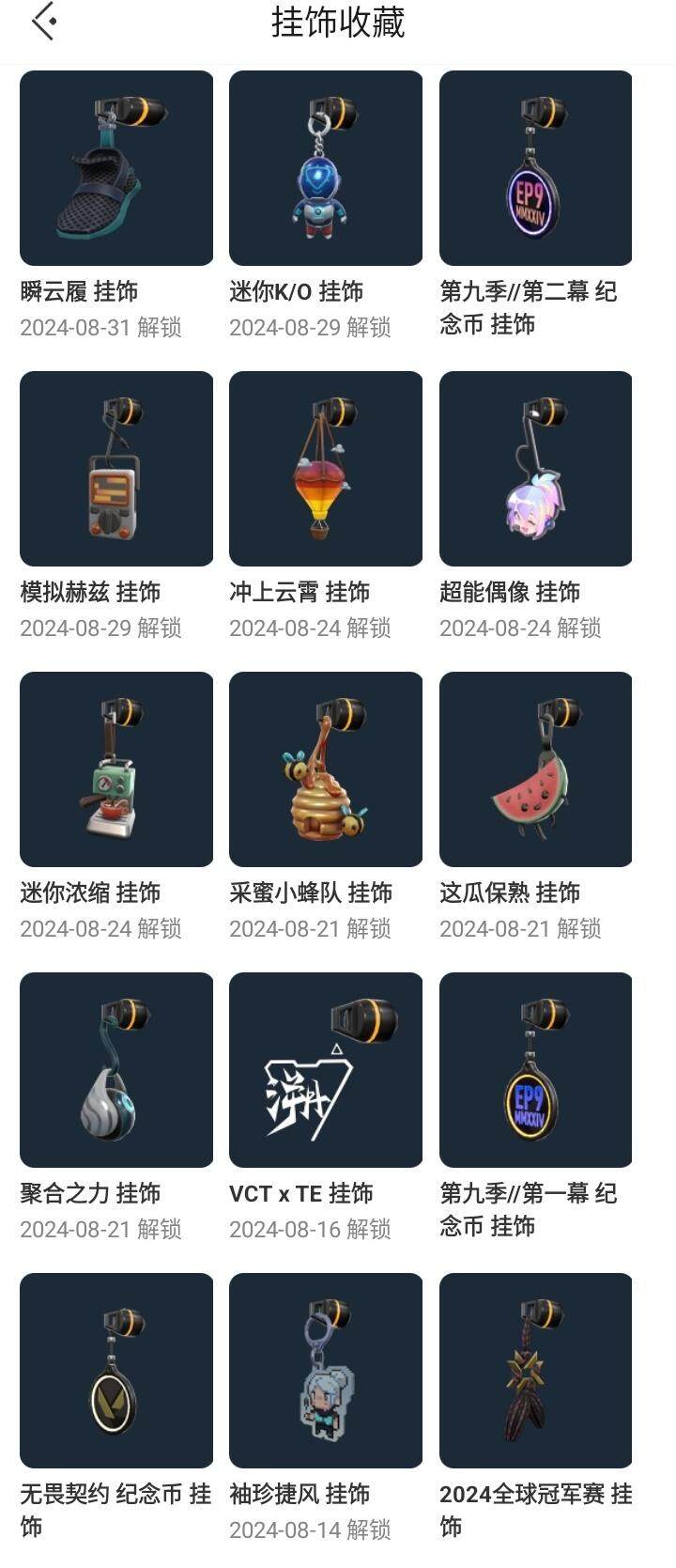Image resolution: width=676 pixels, height=1568 pixels.
Task: Open the 迷你K/O 挂饰 item
Action: pyautogui.click(x=326, y=169)
